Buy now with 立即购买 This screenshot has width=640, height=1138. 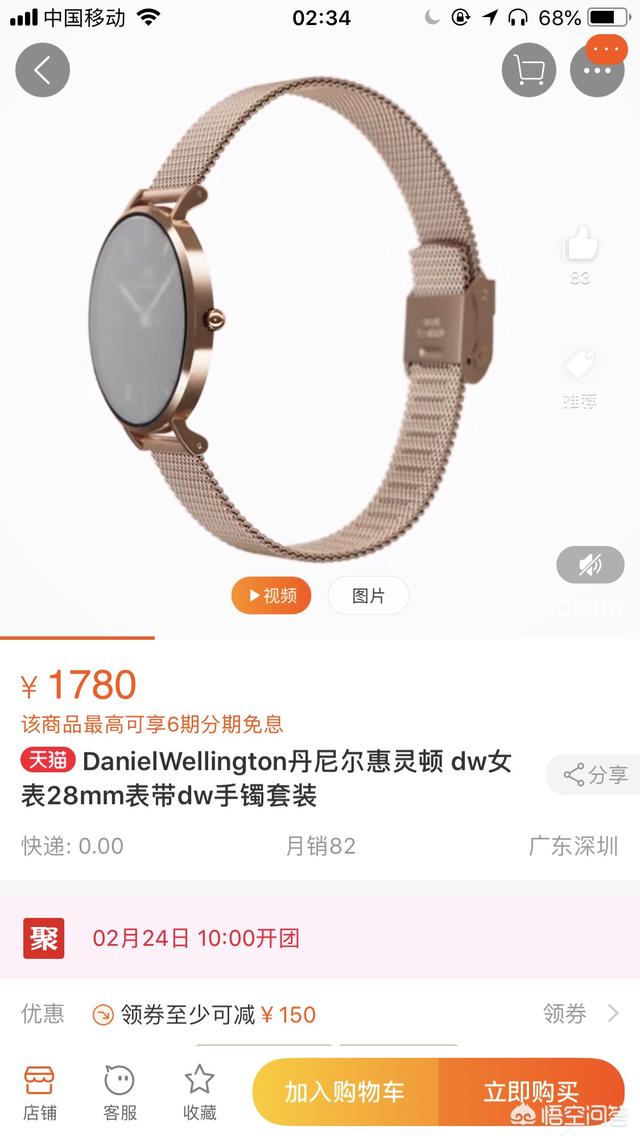[531, 1092]
